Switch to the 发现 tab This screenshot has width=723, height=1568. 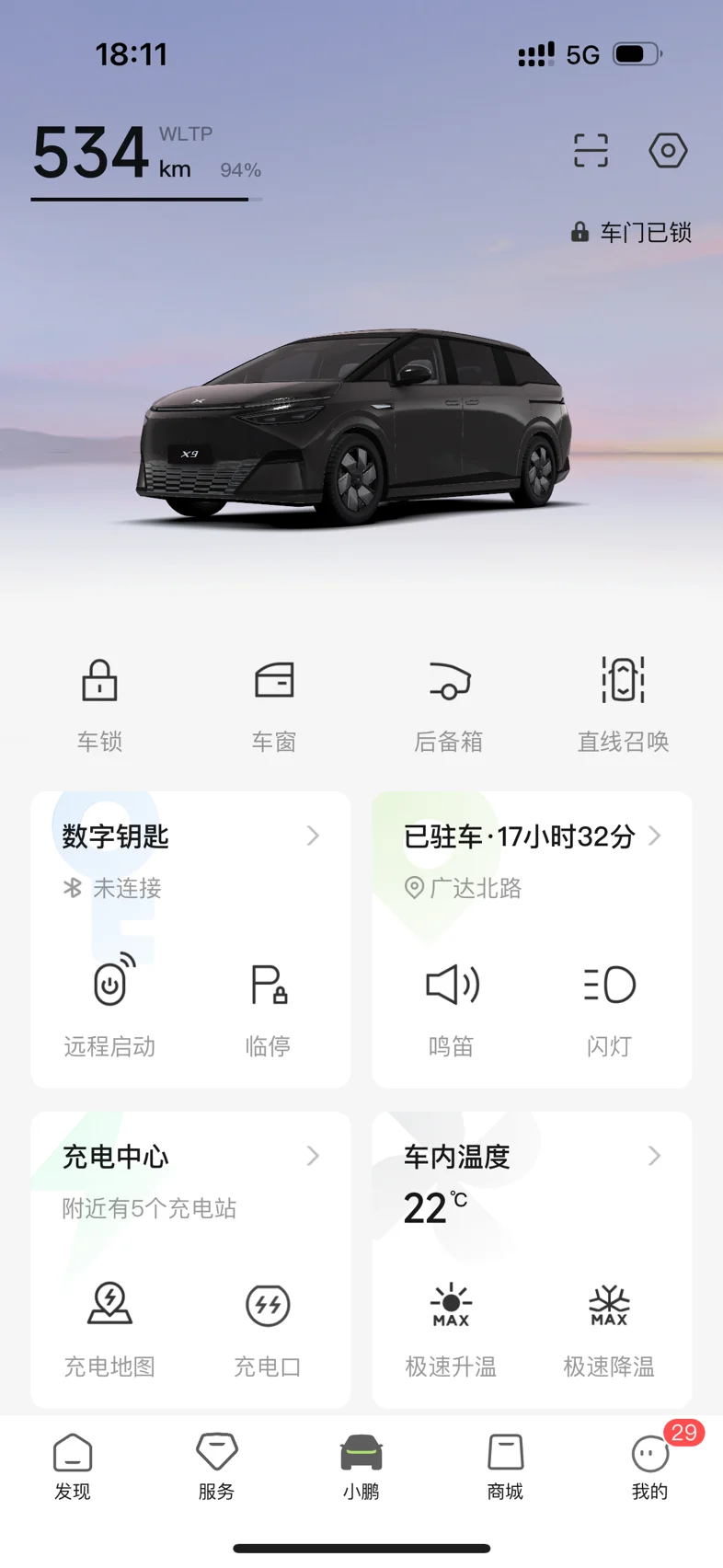point(73,1467)
